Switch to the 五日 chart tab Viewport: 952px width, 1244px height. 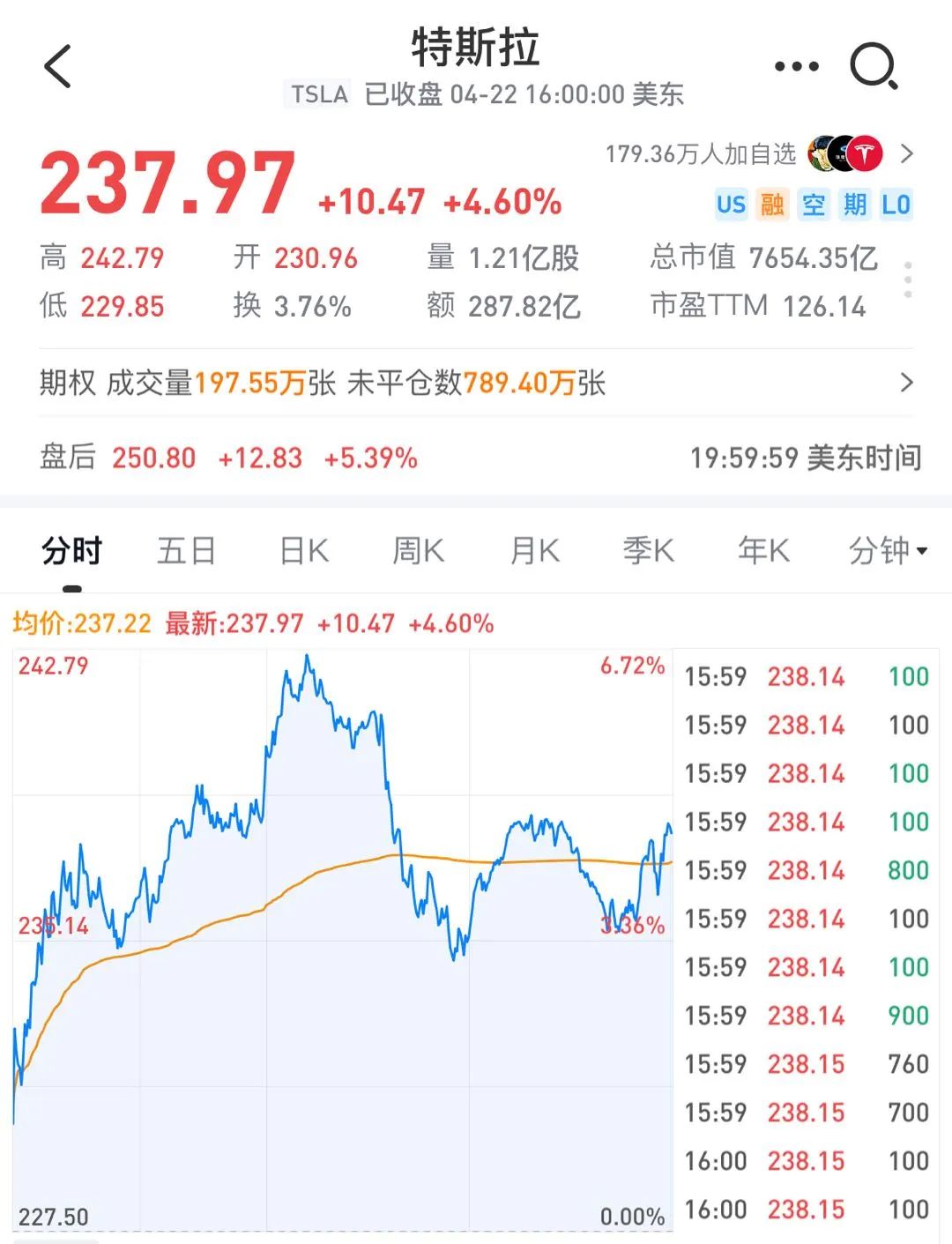pos(186,551)
